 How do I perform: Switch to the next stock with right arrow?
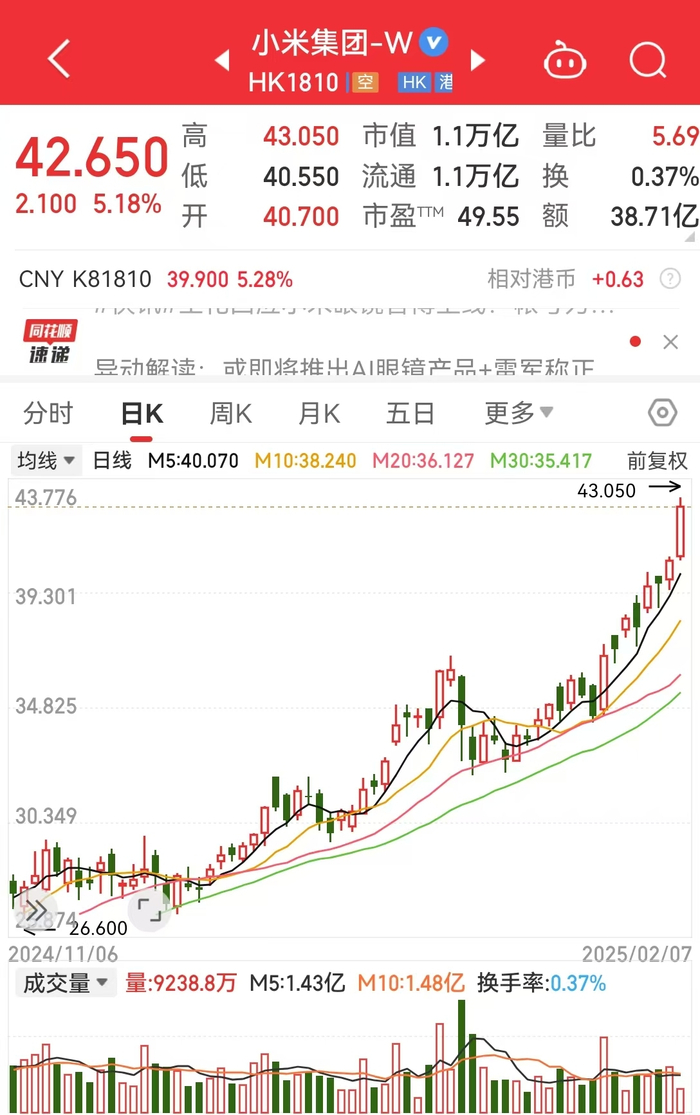478,60
